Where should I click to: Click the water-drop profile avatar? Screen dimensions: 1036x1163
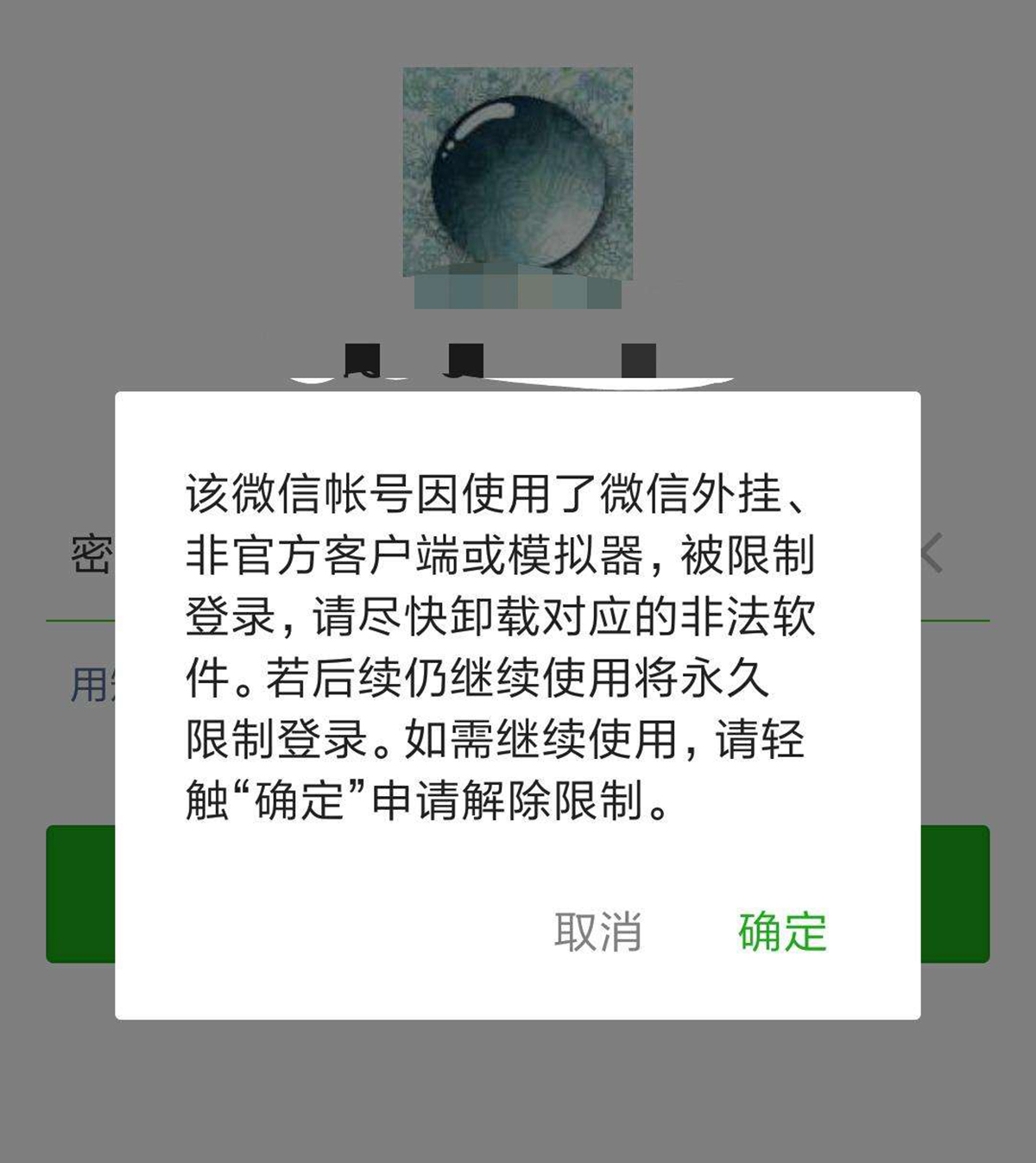[518, 173]
